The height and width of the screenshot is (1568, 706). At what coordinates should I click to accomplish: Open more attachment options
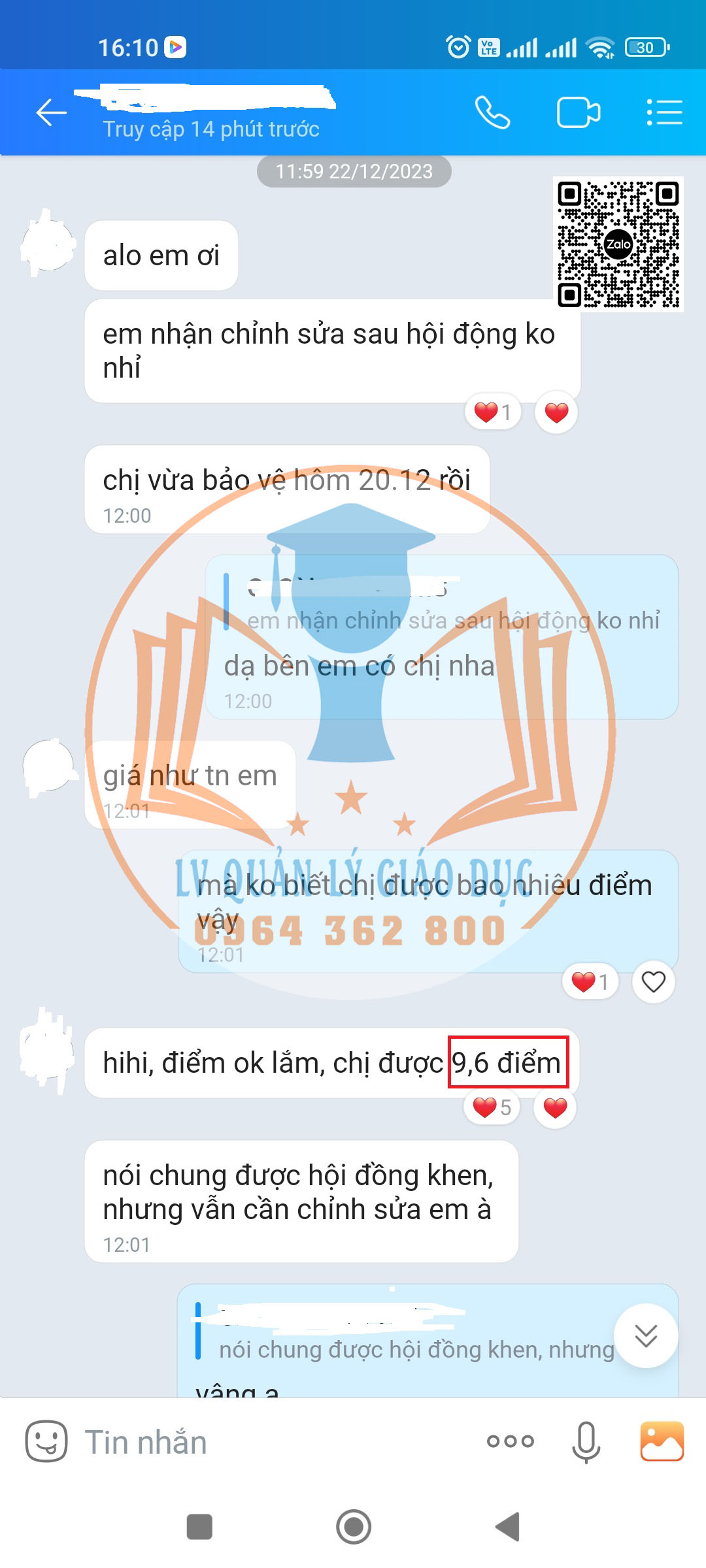point(511,1441)
